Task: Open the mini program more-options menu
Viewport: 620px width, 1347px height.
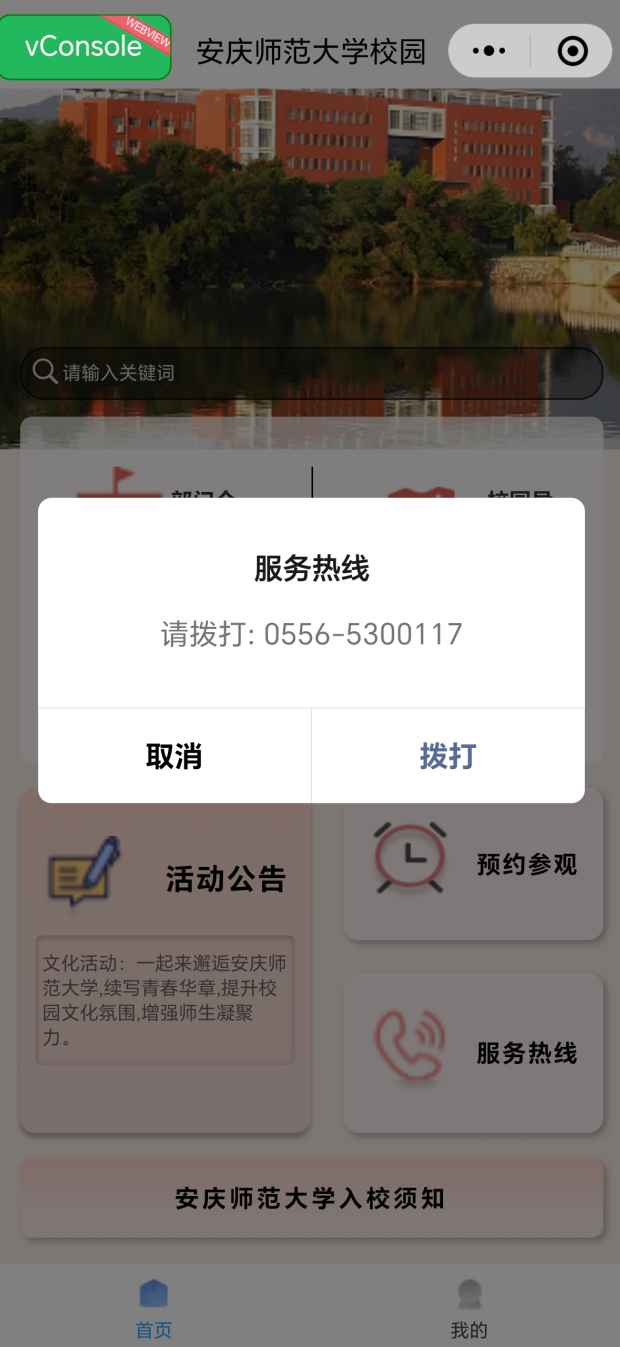Action: click(488, 51)
